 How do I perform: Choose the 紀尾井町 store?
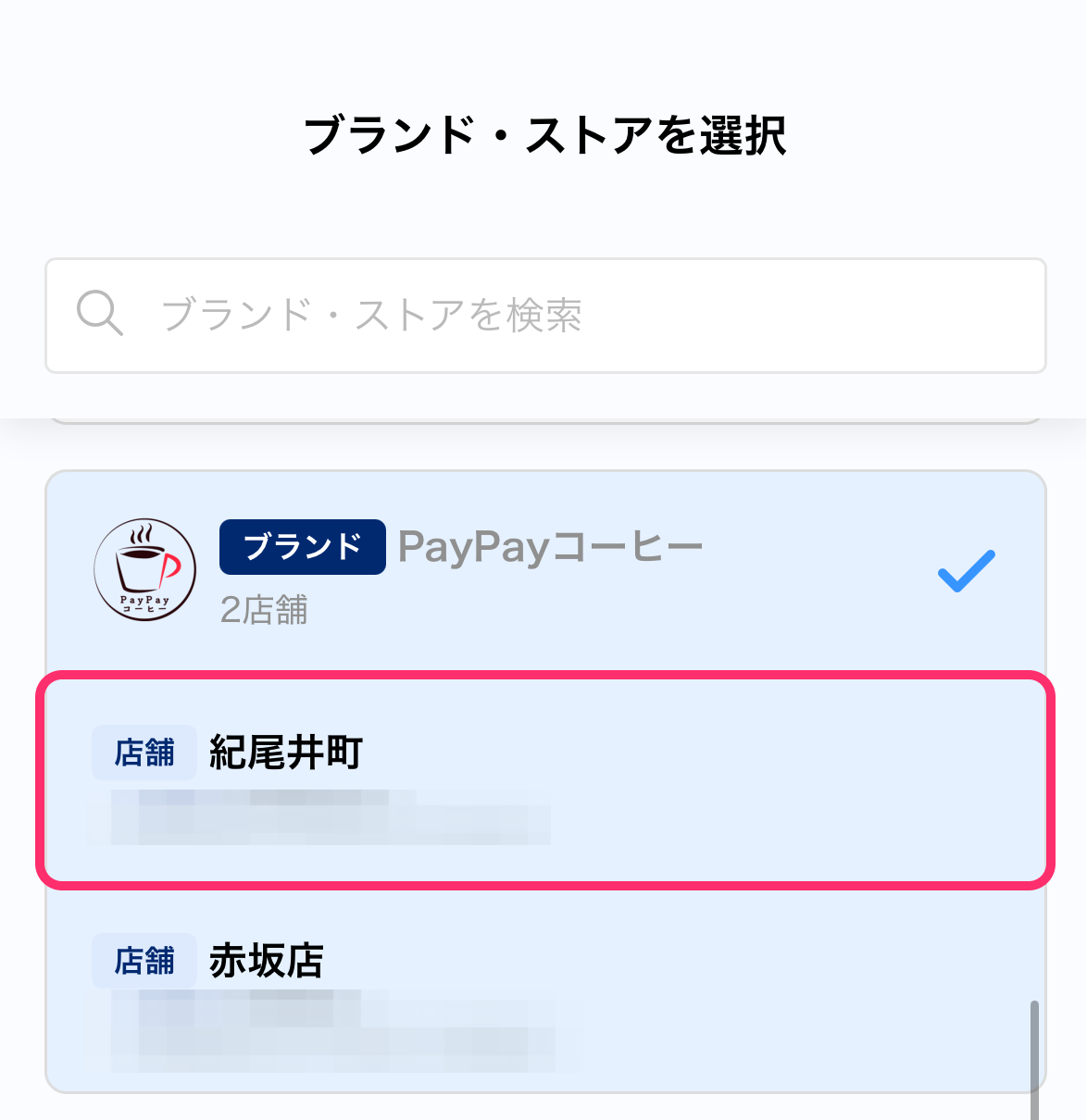[x=546, y=780]
